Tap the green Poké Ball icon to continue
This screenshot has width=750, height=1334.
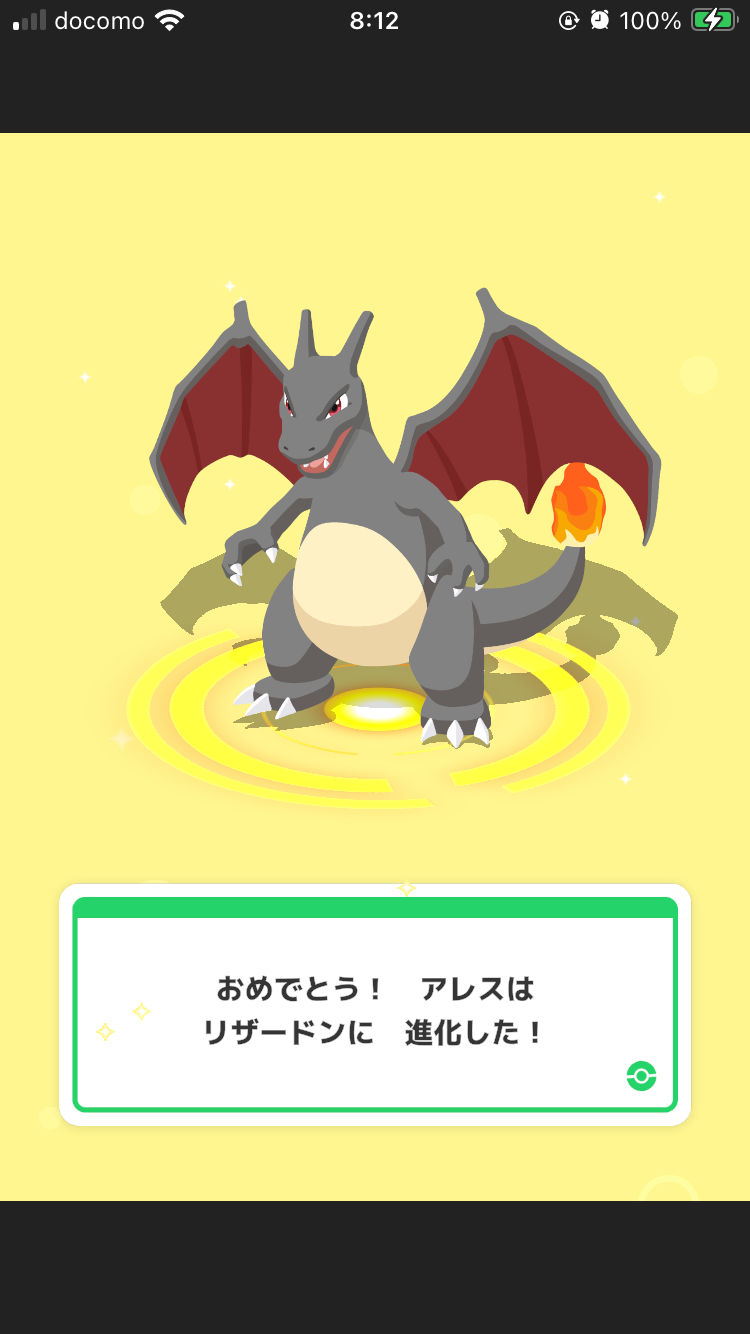click(641, 1076)
